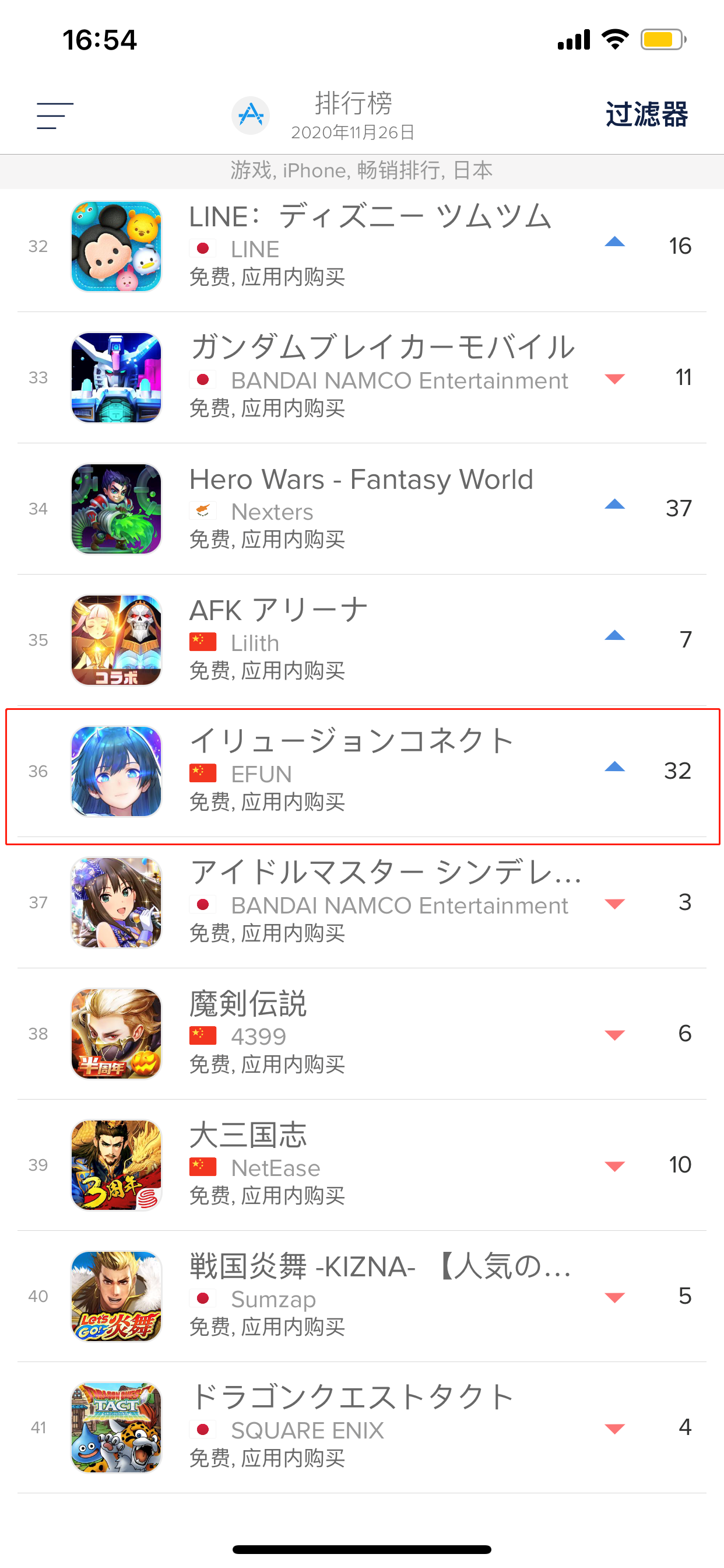Open イリュージョンコネクト by EFUN
Screen dimensions: 724x1568
pyautogui.click(x=352, y=771)
